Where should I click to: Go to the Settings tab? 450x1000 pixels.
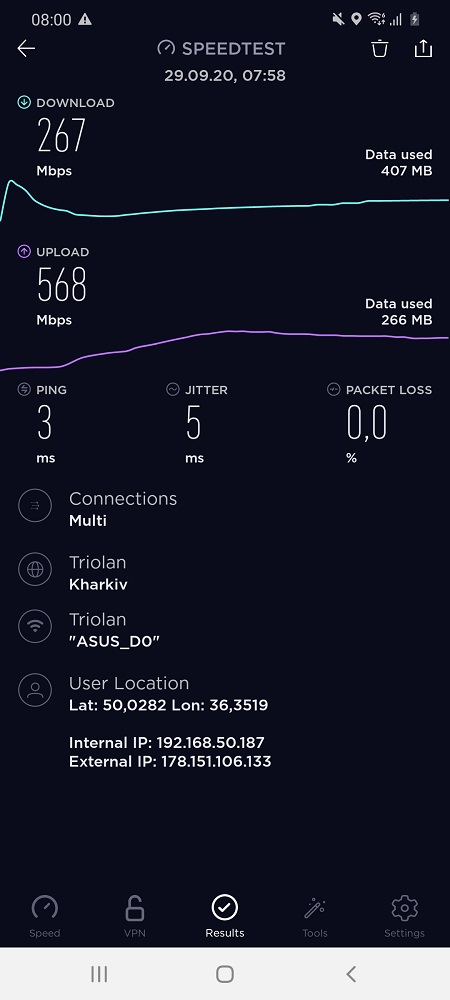coord(404,916)
